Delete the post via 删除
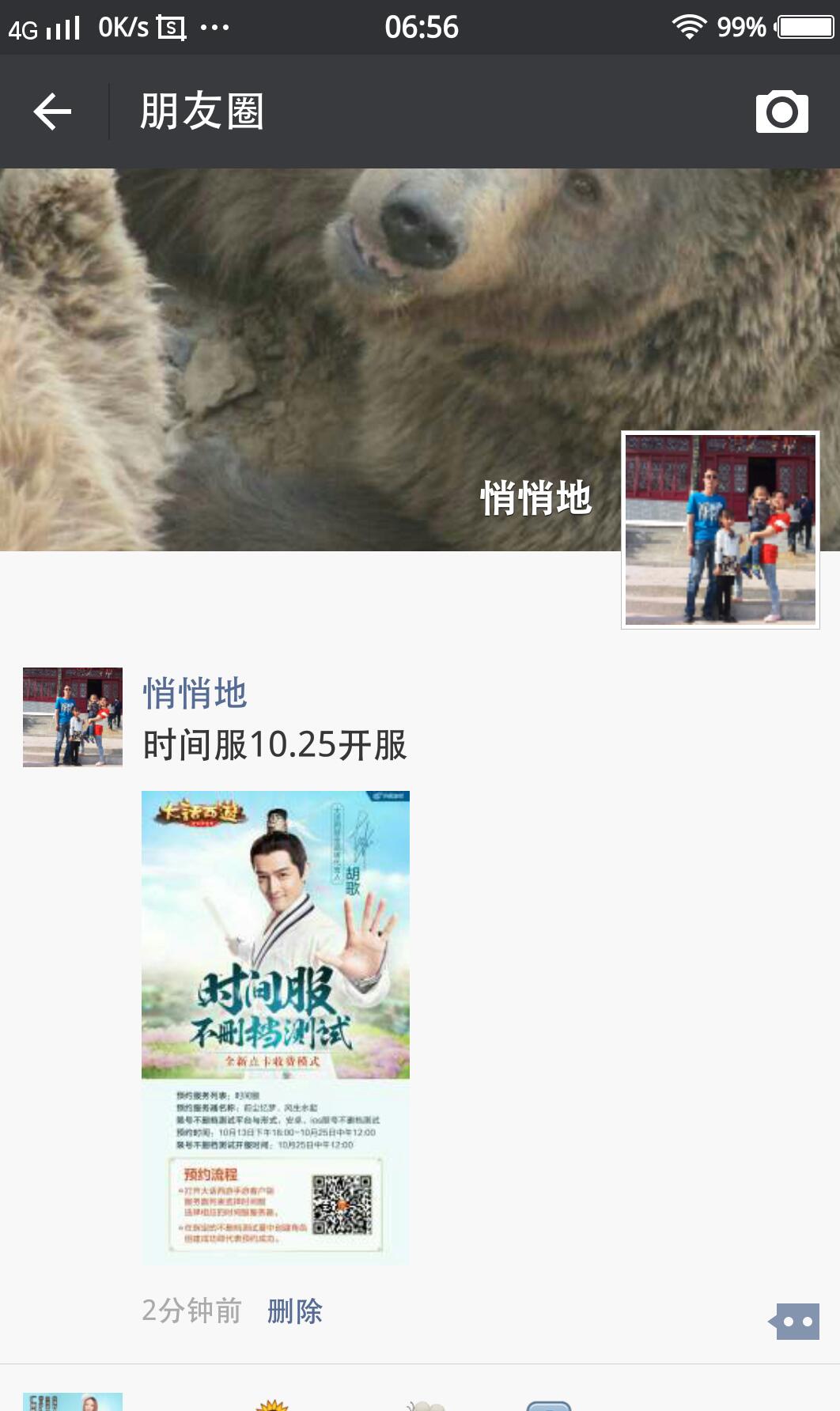This screenshot has width=840, height=1411. (294, 1311)
